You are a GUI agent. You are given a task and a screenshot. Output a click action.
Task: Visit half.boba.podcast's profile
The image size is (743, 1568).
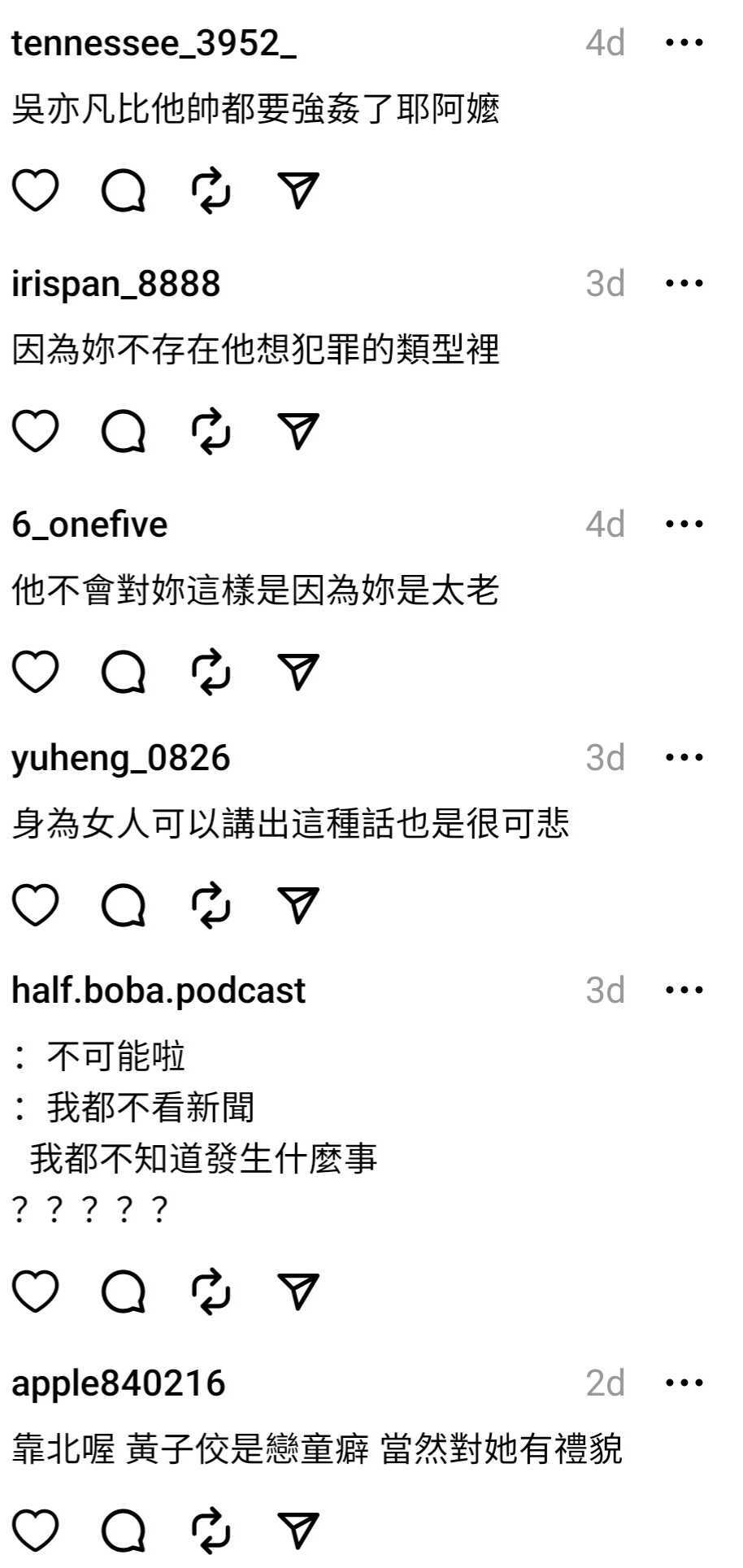click(x=159, y=991)
